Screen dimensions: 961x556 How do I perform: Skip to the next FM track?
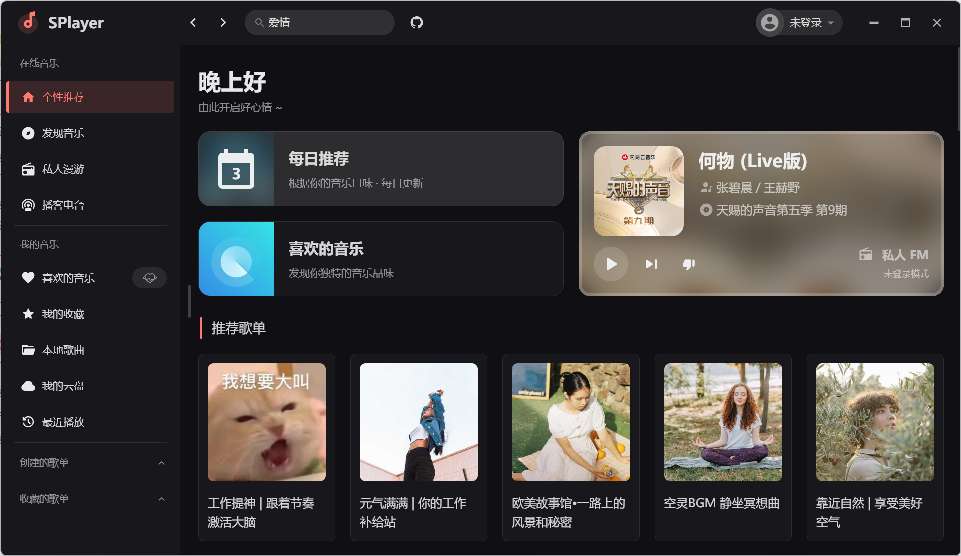(x=651, y=264)
